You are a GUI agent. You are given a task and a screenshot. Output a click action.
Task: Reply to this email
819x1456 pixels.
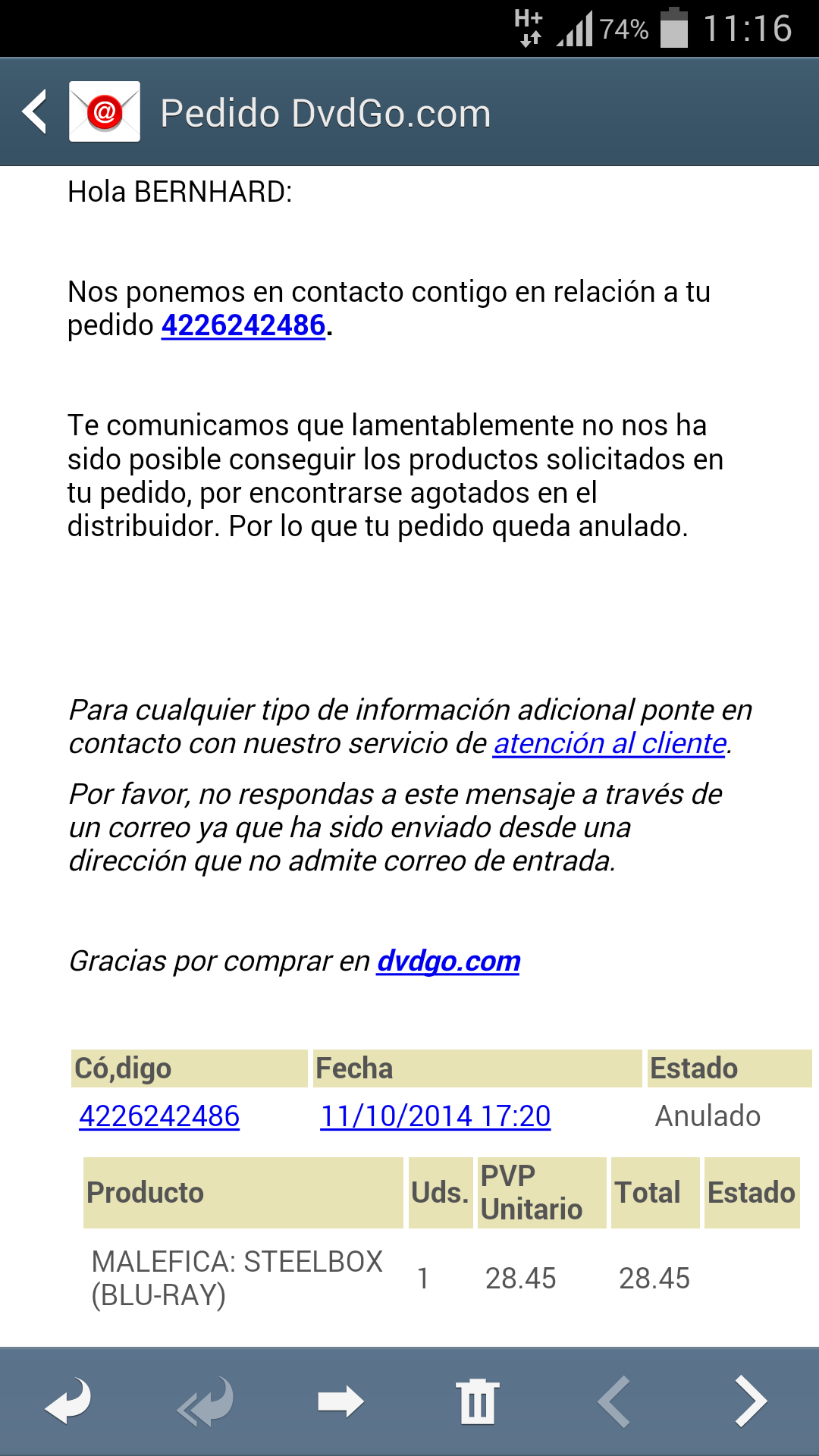pos(68,1401)
